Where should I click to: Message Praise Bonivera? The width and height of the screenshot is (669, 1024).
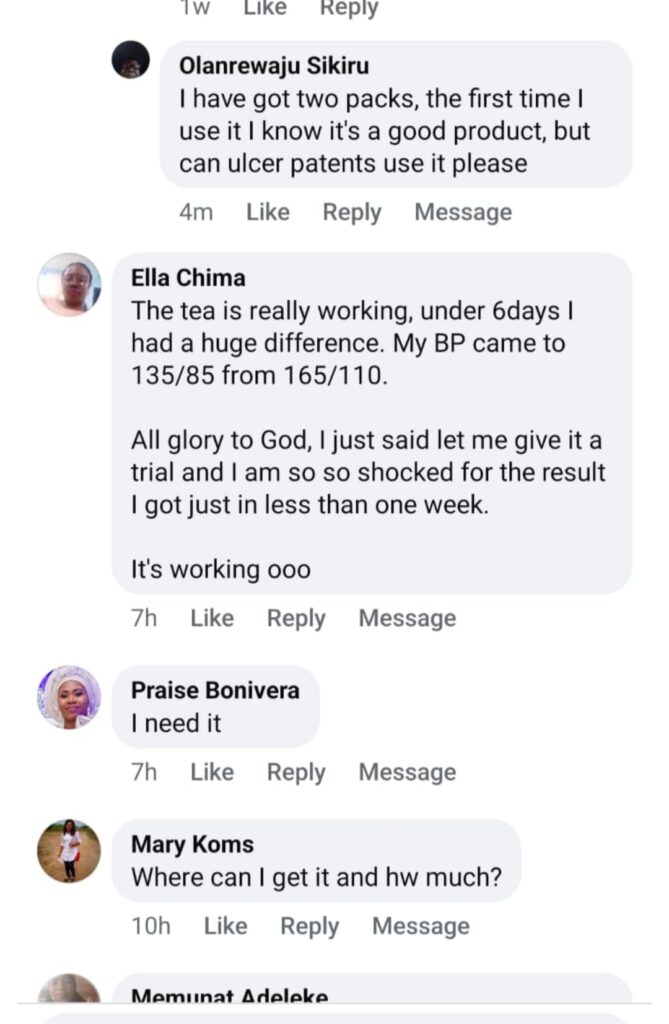tap(407, 772)
